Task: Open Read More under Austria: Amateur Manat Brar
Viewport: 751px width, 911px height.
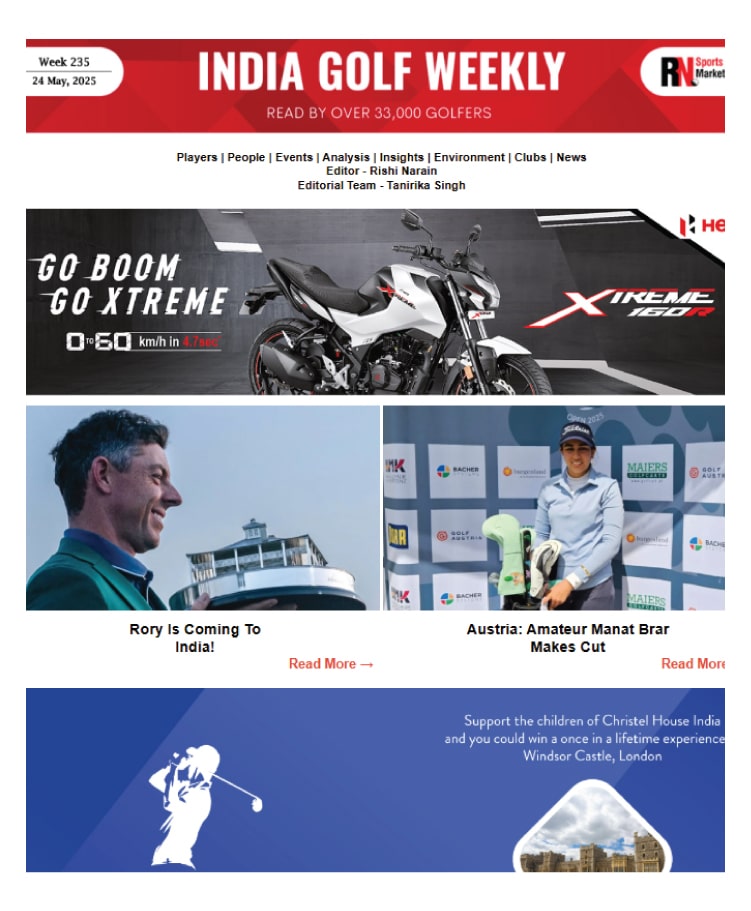Action: [693, 664]
